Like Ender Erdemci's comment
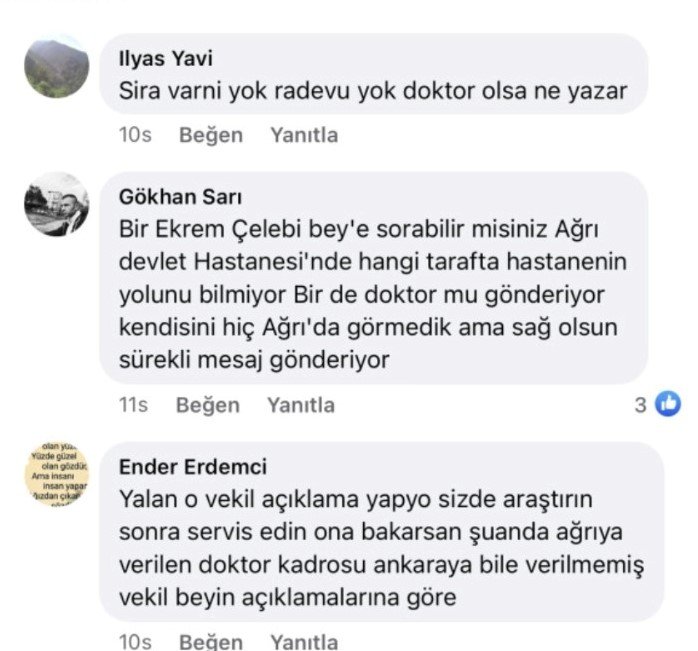The width and height of the screenshot is (698, 651). pyautogui.click(x=210, y=640)
